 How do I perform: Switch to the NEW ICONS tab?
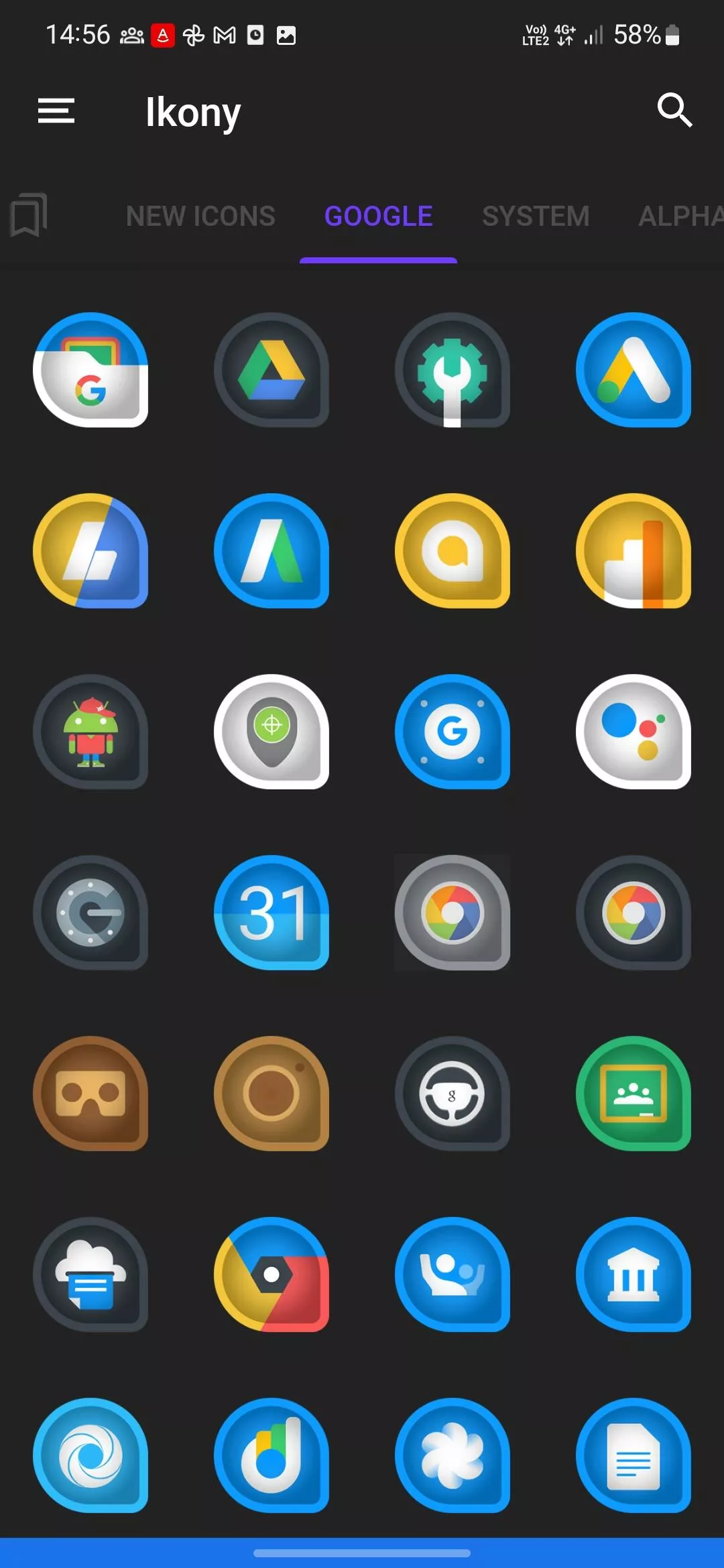click(x=200, y=216)
